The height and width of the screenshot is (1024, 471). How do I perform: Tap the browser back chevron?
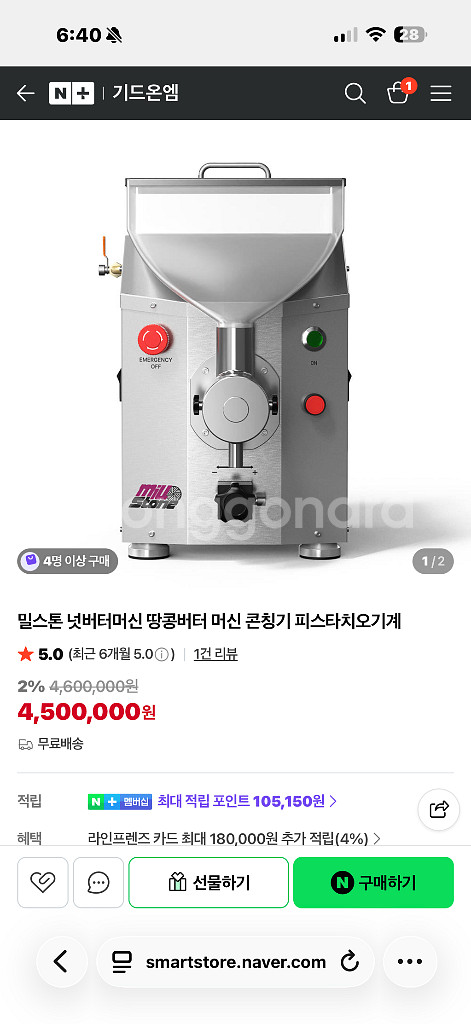pyautogui.click(x=61, y=961)
